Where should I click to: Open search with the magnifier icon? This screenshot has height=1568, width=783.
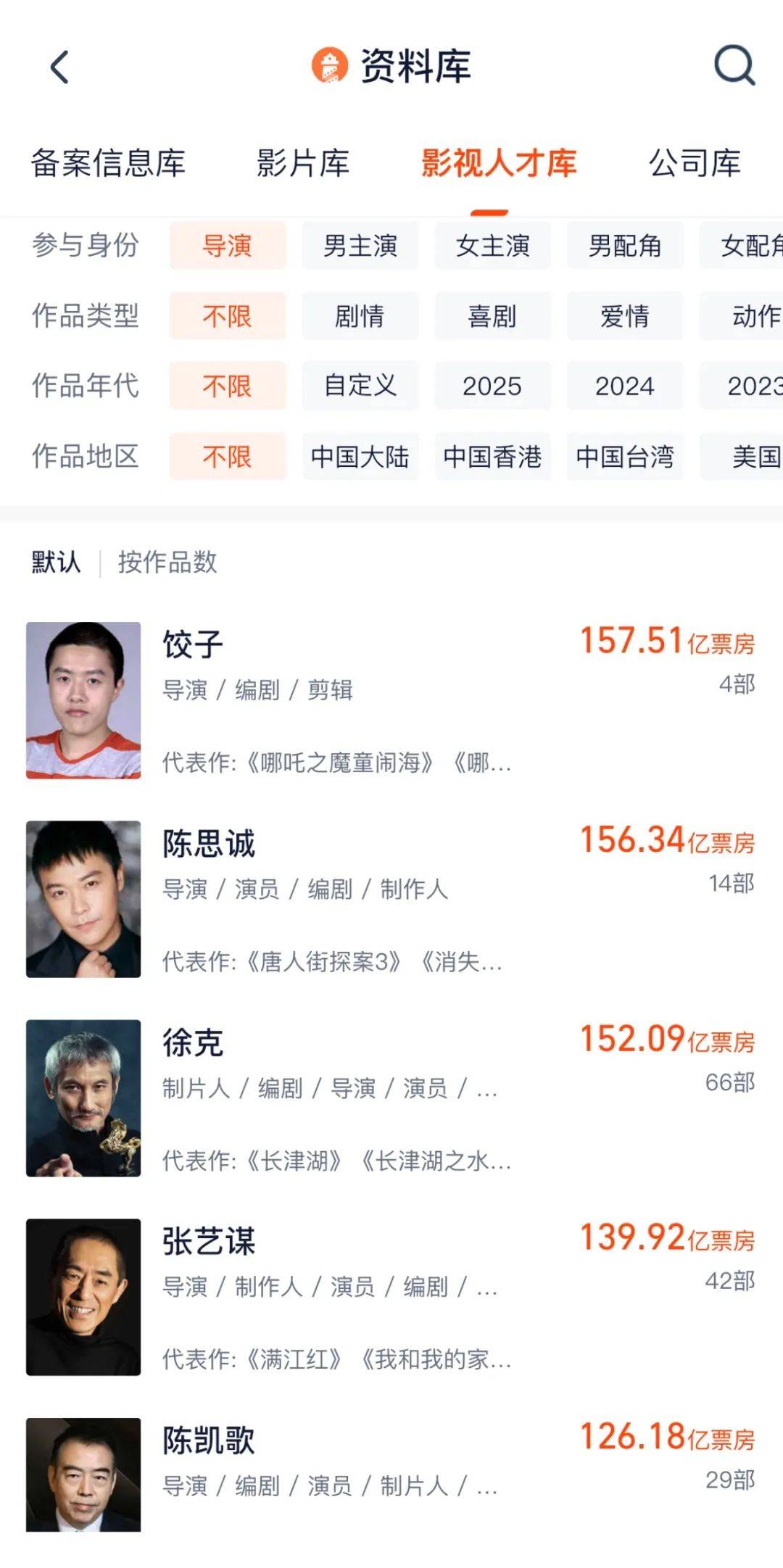(x=734, y=66)
